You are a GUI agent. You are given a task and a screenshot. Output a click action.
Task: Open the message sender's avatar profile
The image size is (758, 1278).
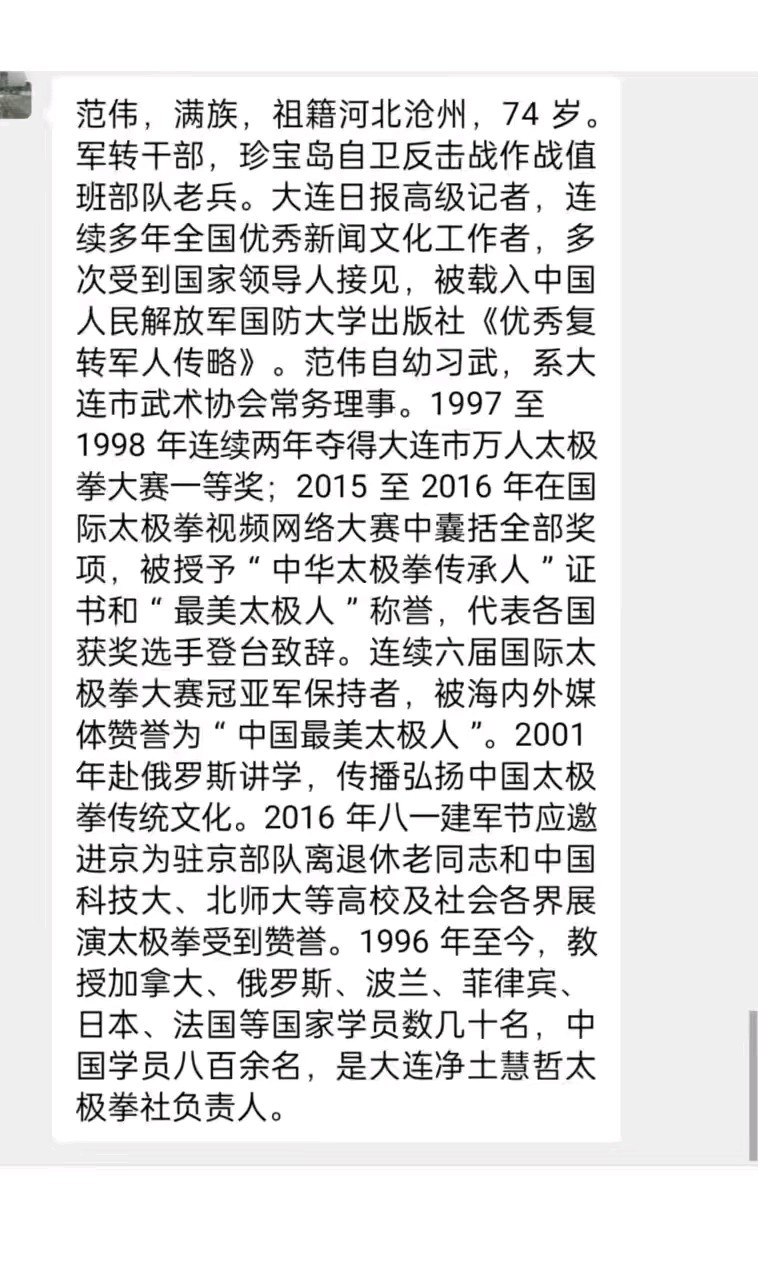[15, 96]
